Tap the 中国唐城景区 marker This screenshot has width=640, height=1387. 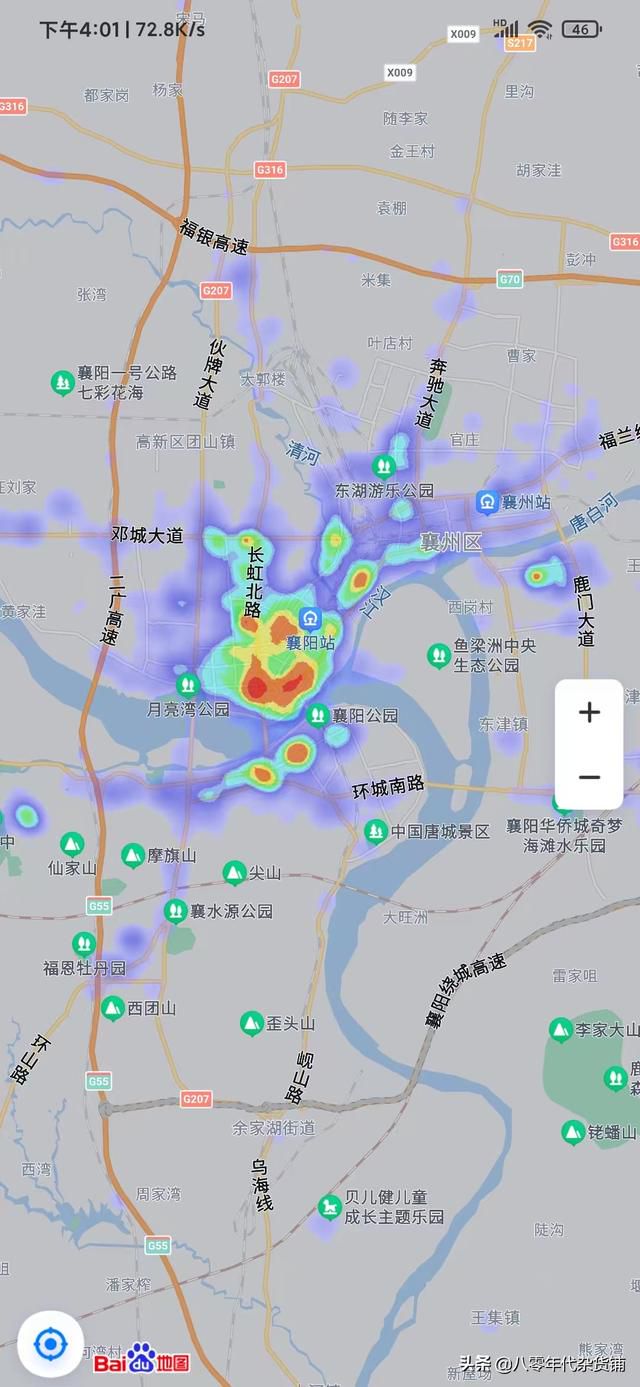click(x=376, y=831)
